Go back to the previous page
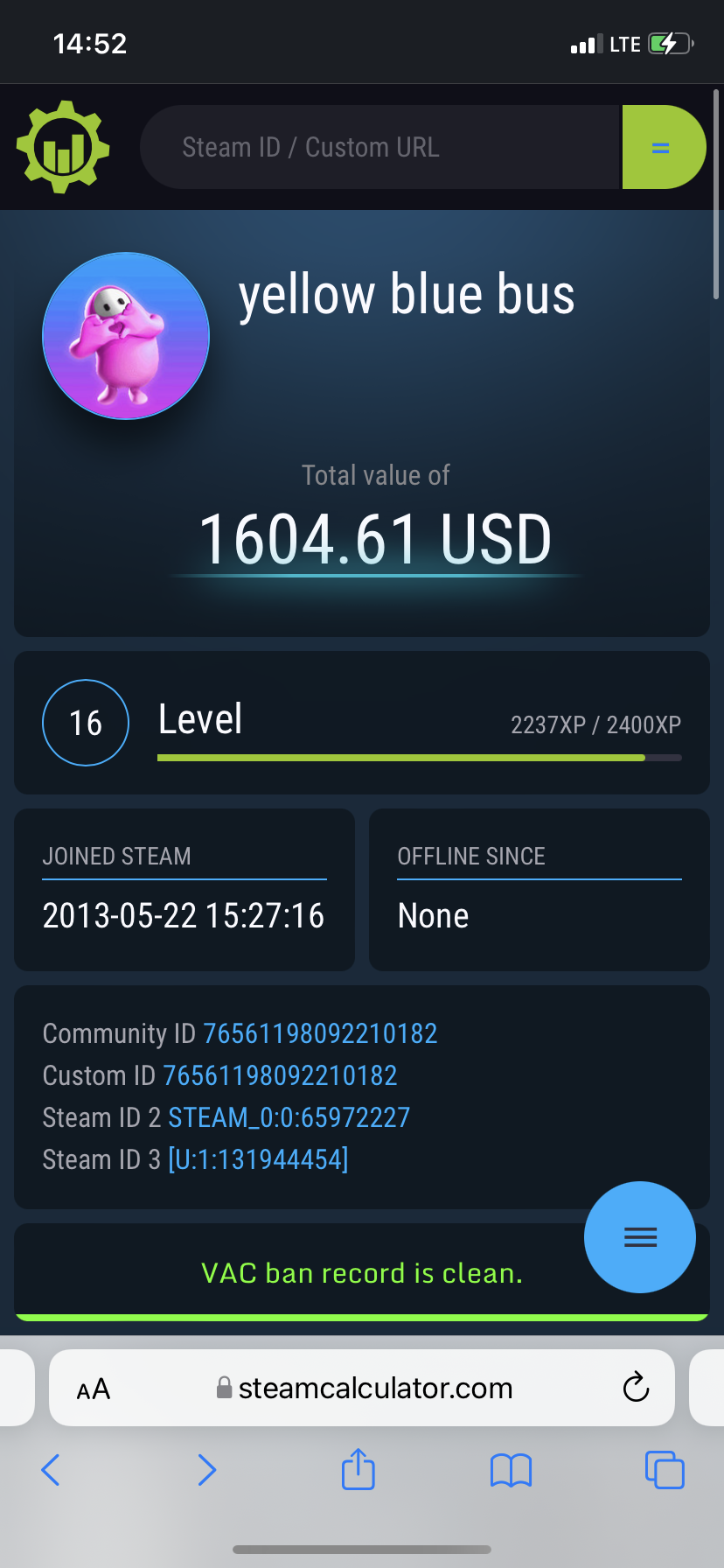Image resolution: width=724 pixels, height=1568 pixels. (51, 1470)
